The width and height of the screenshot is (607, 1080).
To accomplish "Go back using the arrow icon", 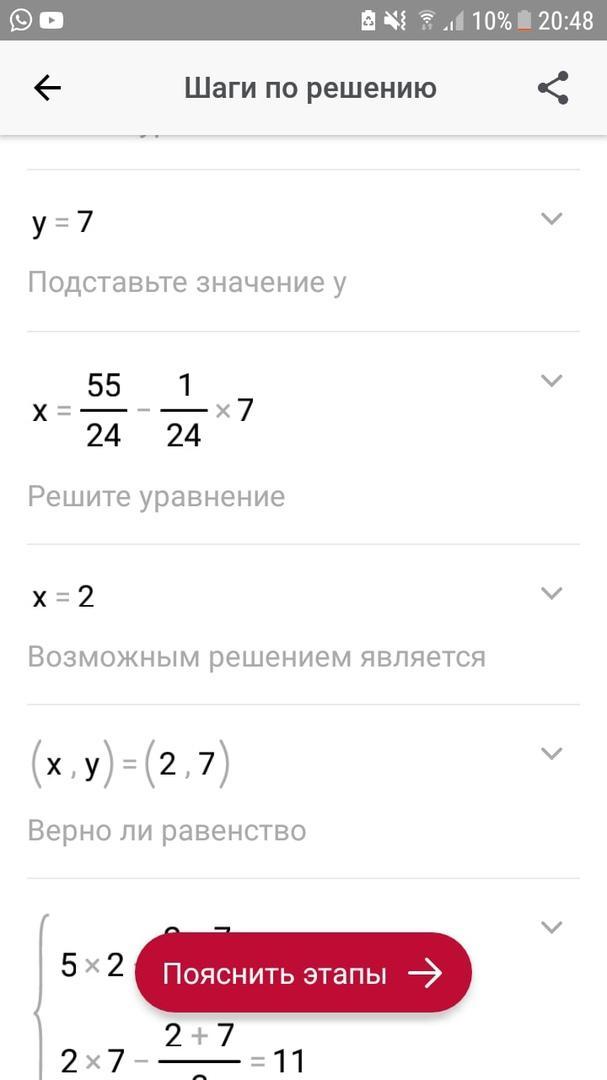I will pyautogui.click(x=48, y=88).
